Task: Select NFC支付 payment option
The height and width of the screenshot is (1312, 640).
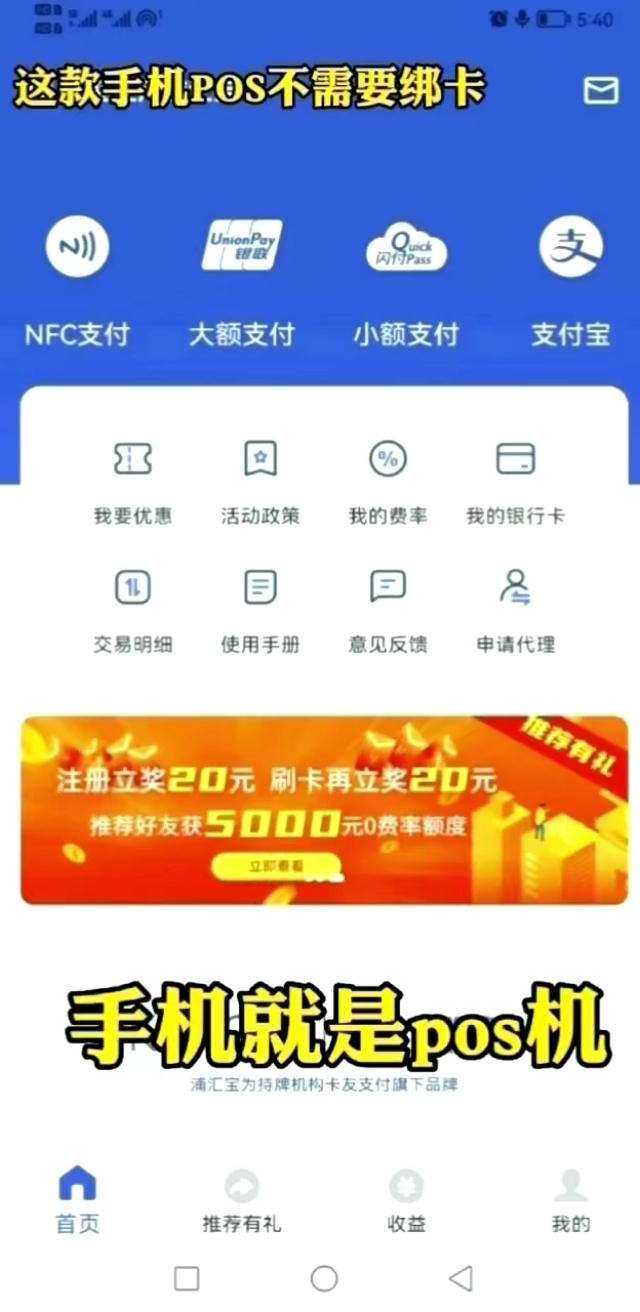Action: tap(78, 247)
